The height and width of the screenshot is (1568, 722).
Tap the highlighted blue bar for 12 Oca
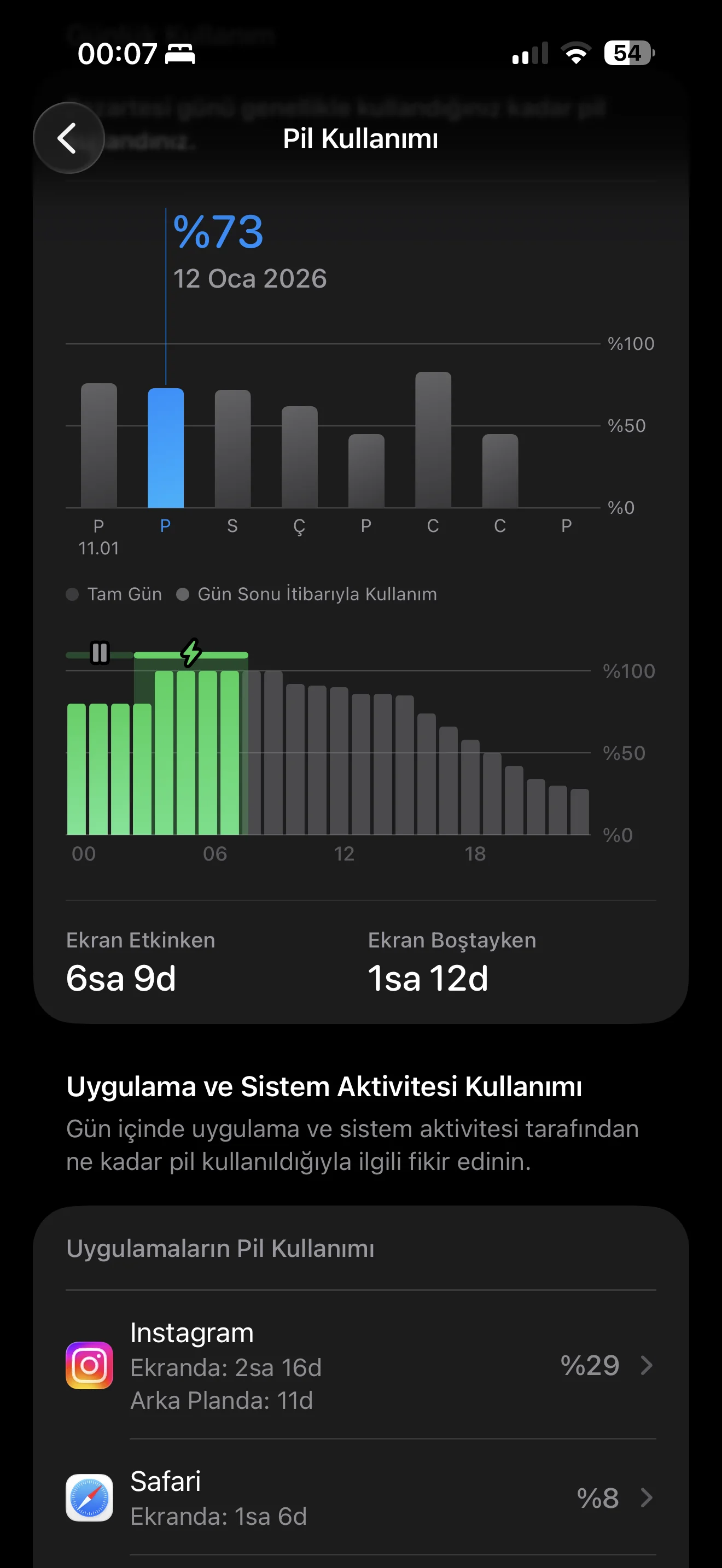(x=166, y=448)
